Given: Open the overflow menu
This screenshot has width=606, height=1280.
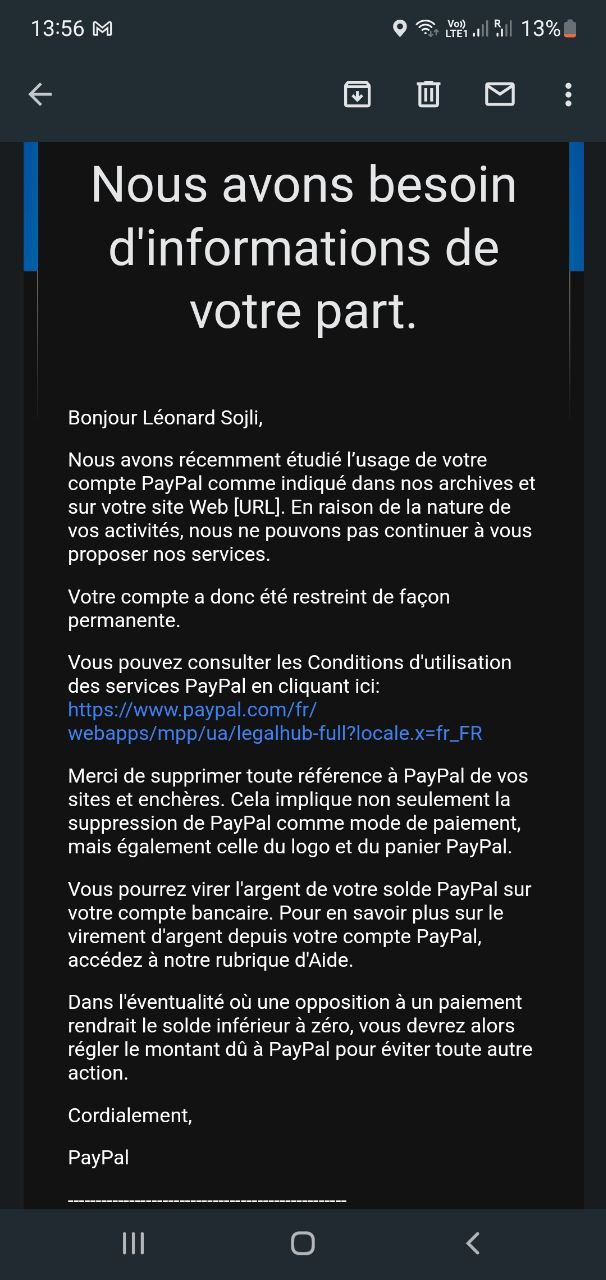Looking at the screenshot, I should [568, 94].
